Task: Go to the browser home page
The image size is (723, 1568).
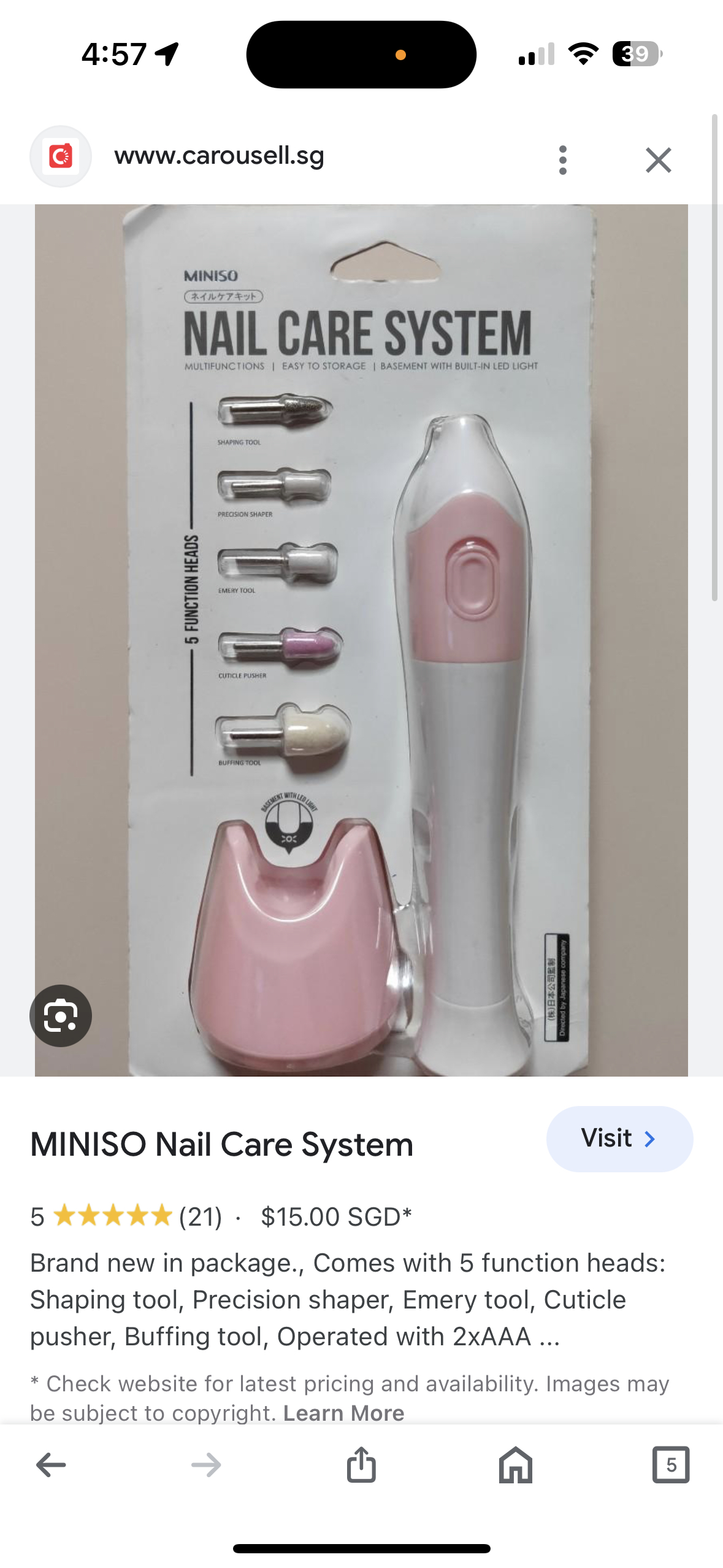Action: point(516,1465)
